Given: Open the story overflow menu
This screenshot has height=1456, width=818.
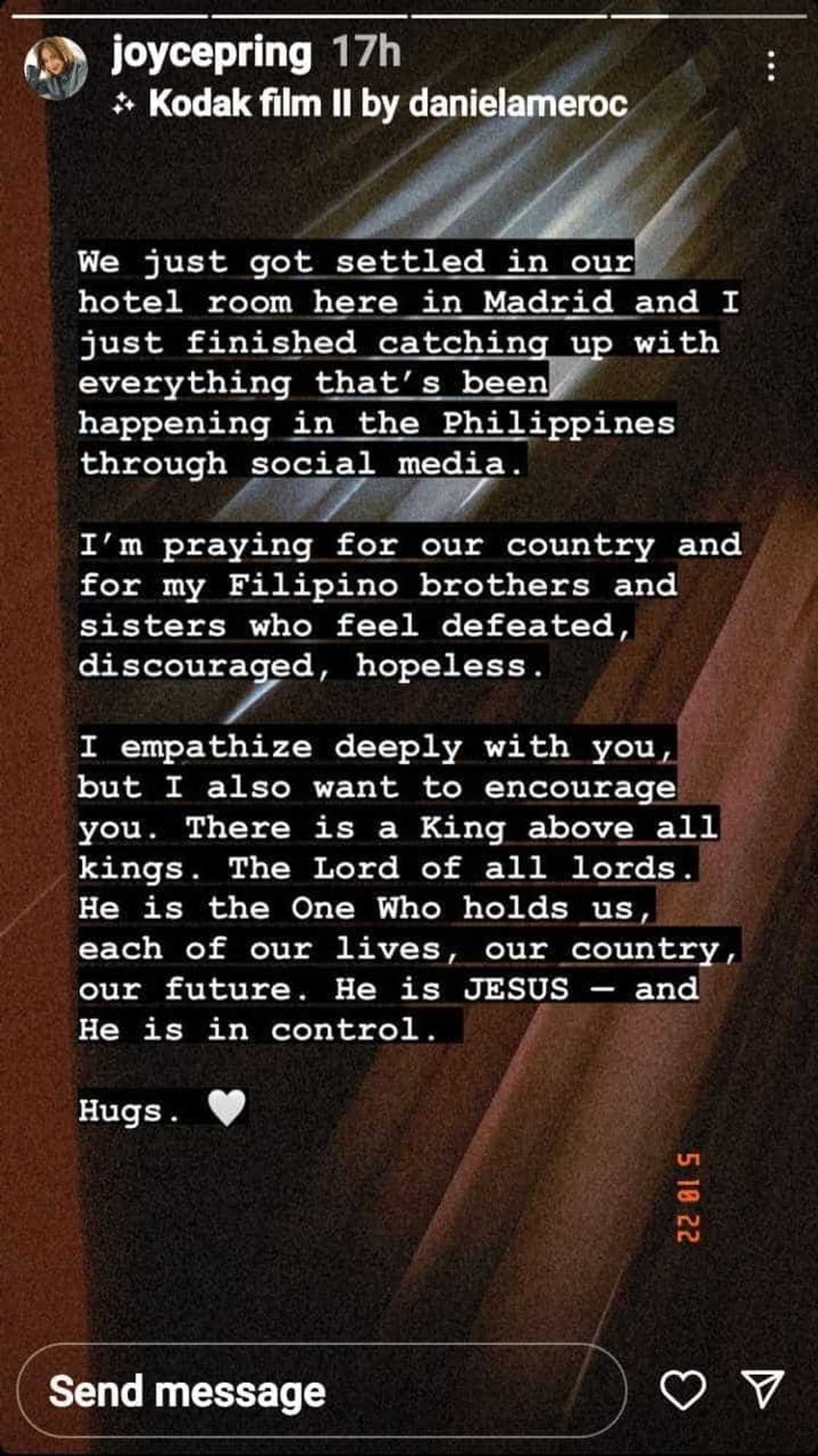Looking at the screenshot, I should tap(771, 66).
